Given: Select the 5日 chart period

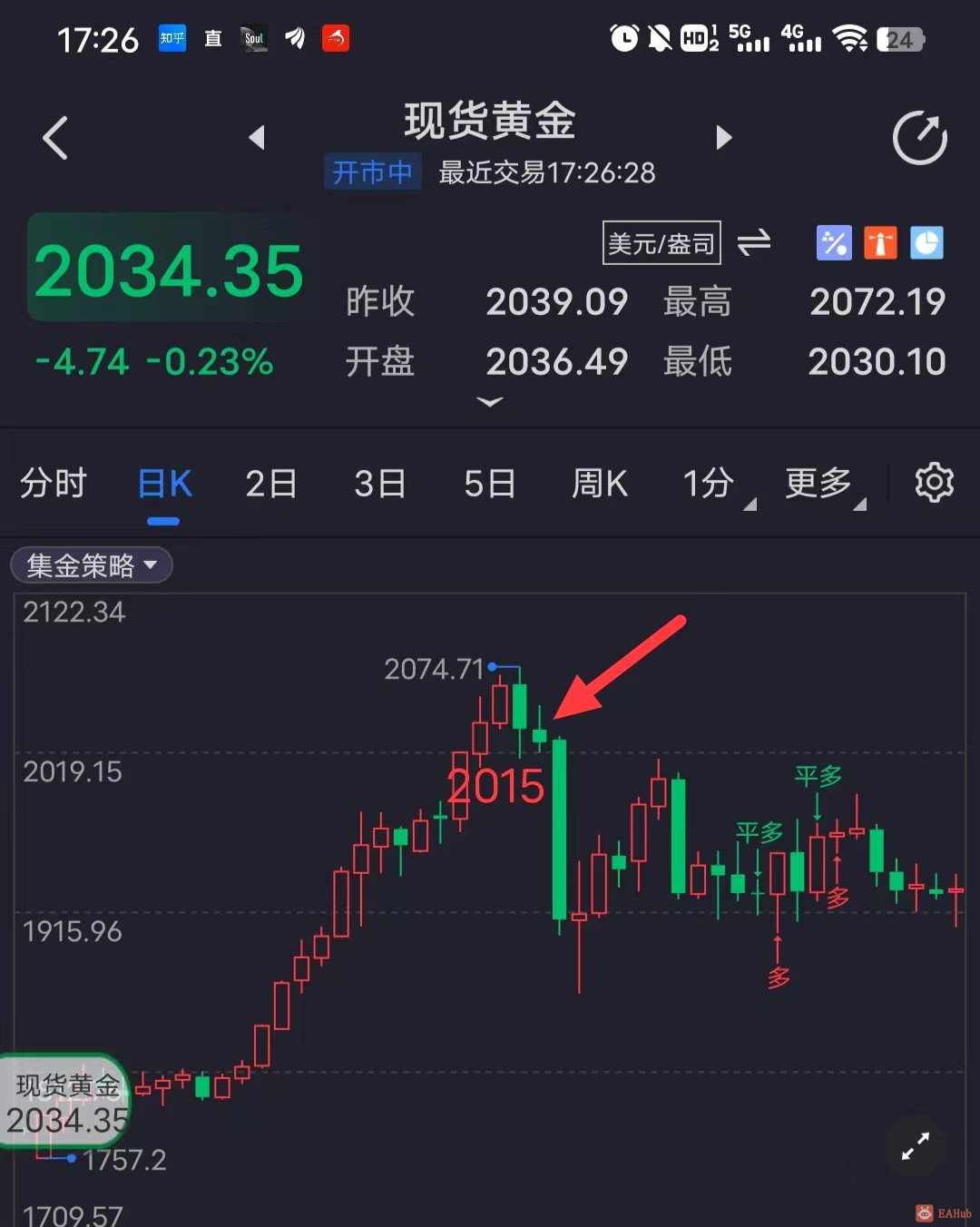Looking at the screenshot, I should click(489, 483).
